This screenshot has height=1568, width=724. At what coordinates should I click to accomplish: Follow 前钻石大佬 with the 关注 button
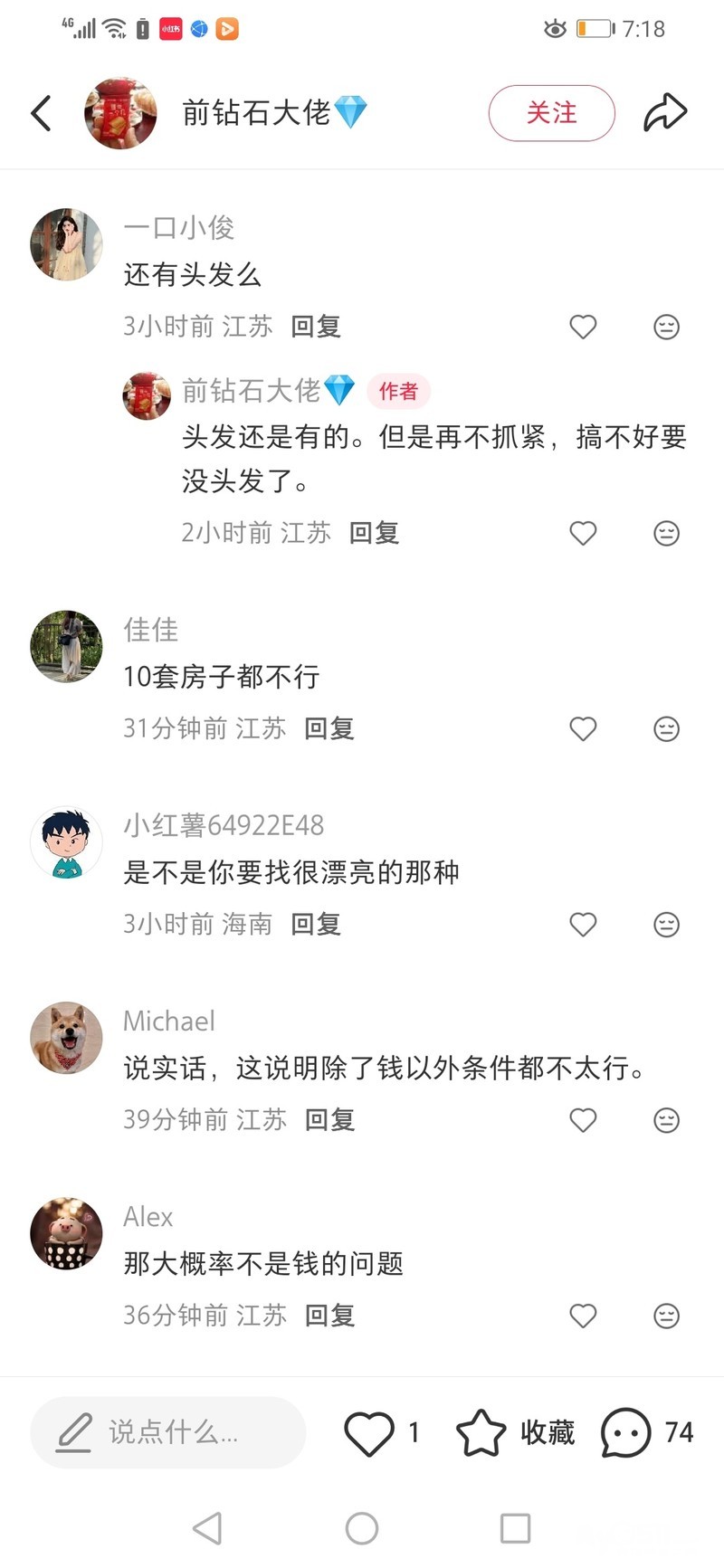coord(551,113)
